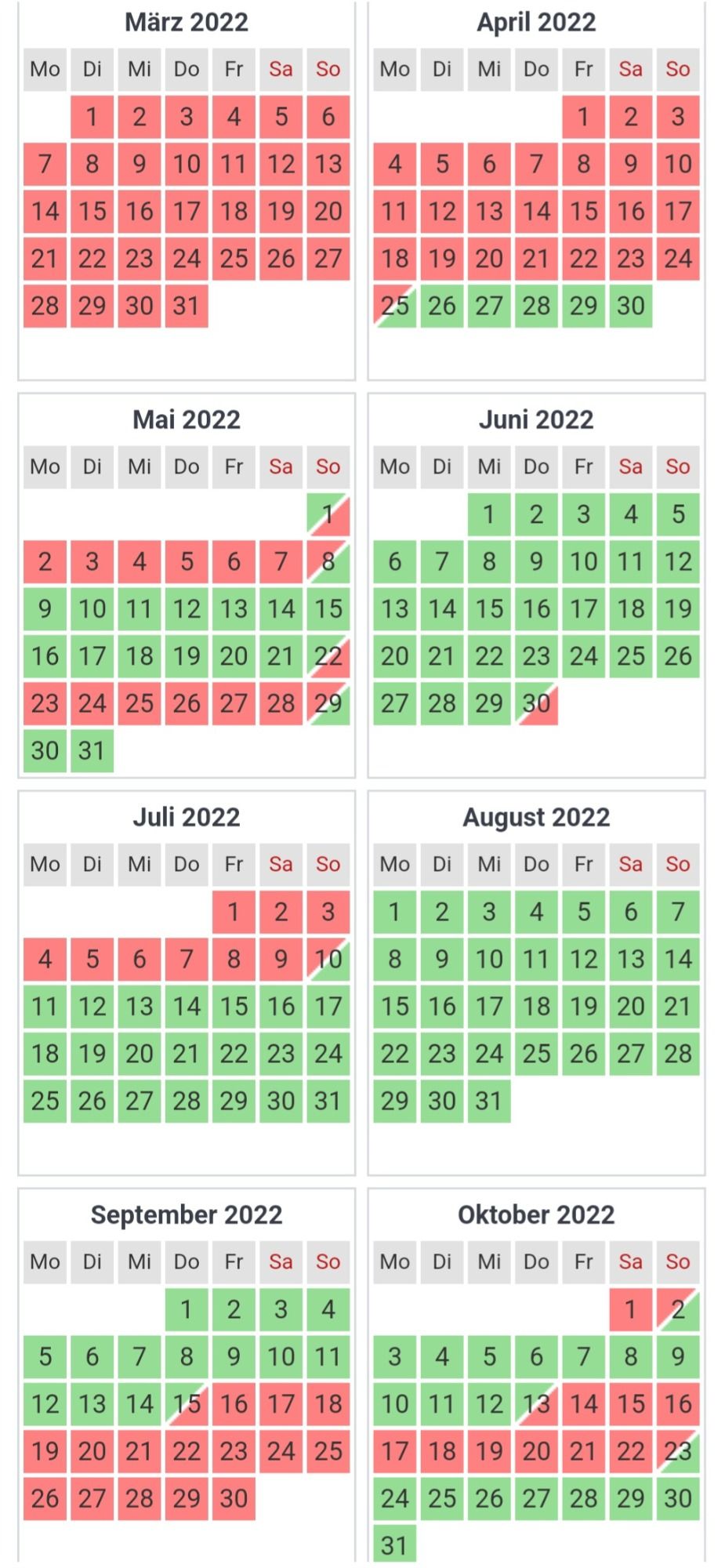The width and height of the screenshot is (725, 1568).
Task: Choose 31 October 2022
Action: pos(395,1544)
